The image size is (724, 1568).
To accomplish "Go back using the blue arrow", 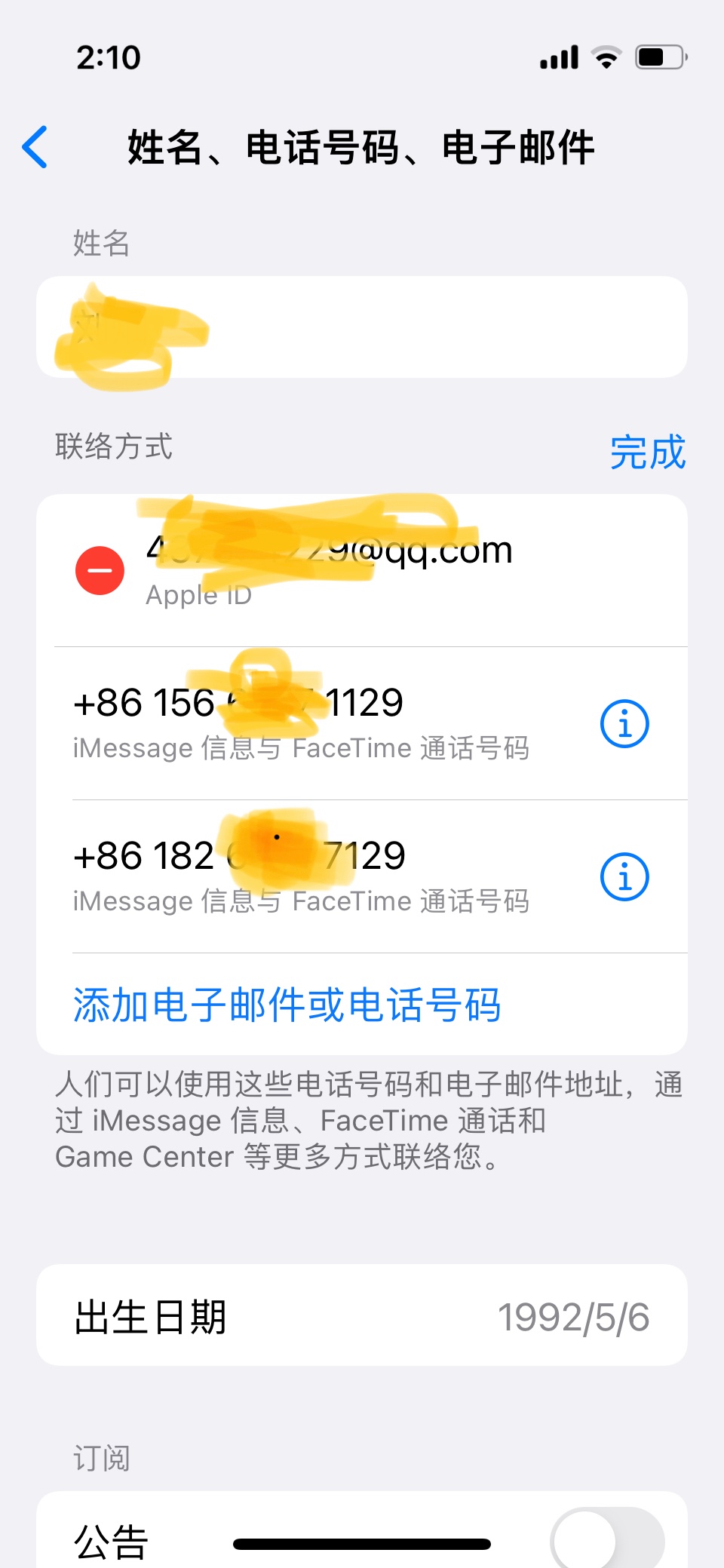I will (35, 147).
